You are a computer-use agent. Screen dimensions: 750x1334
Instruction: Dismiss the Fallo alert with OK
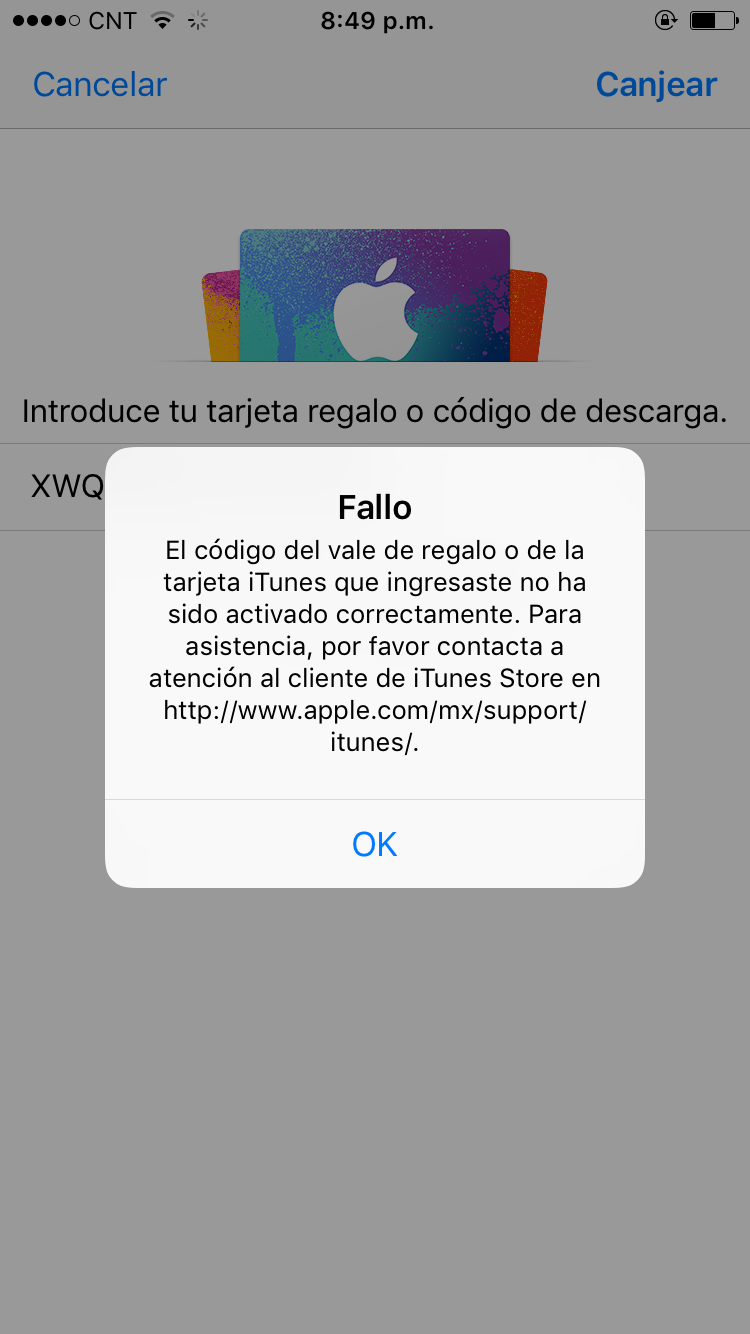(x=375, y=844)
